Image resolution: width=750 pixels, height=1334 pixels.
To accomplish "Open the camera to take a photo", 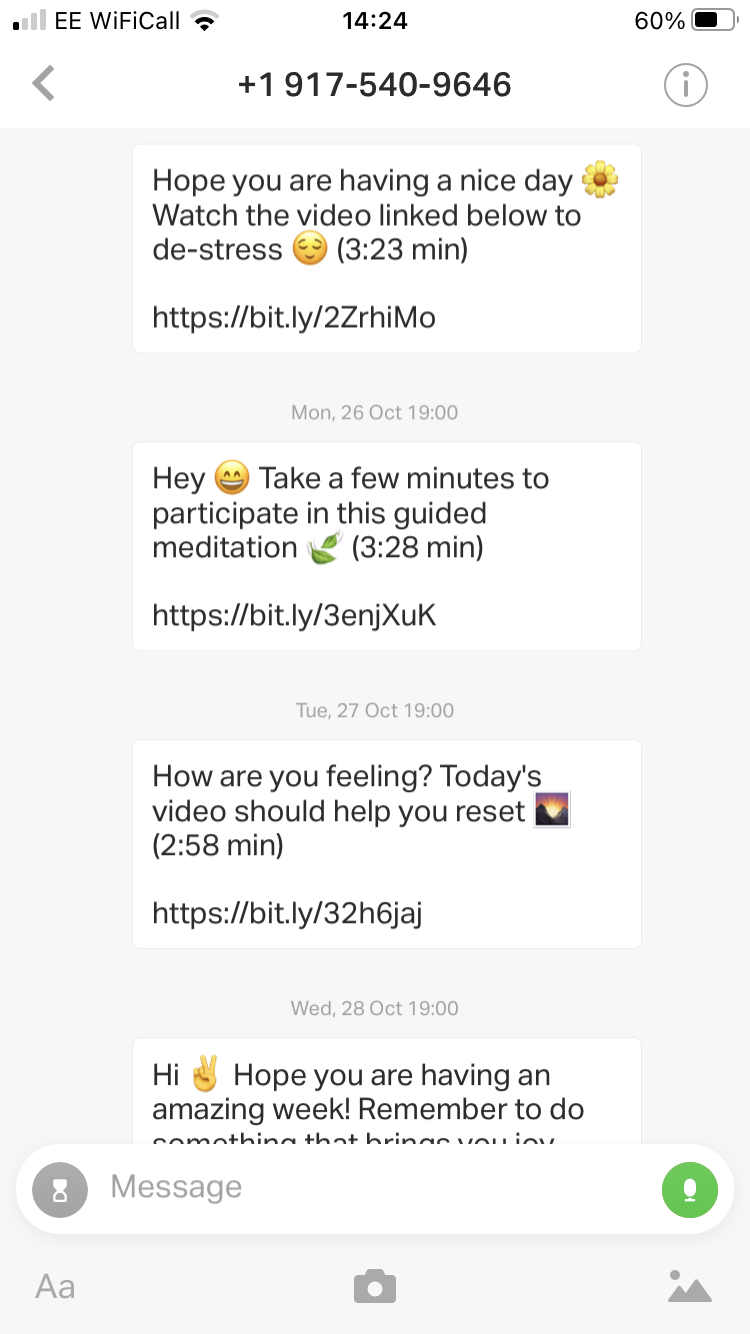I will click(x=375, y=1286).
